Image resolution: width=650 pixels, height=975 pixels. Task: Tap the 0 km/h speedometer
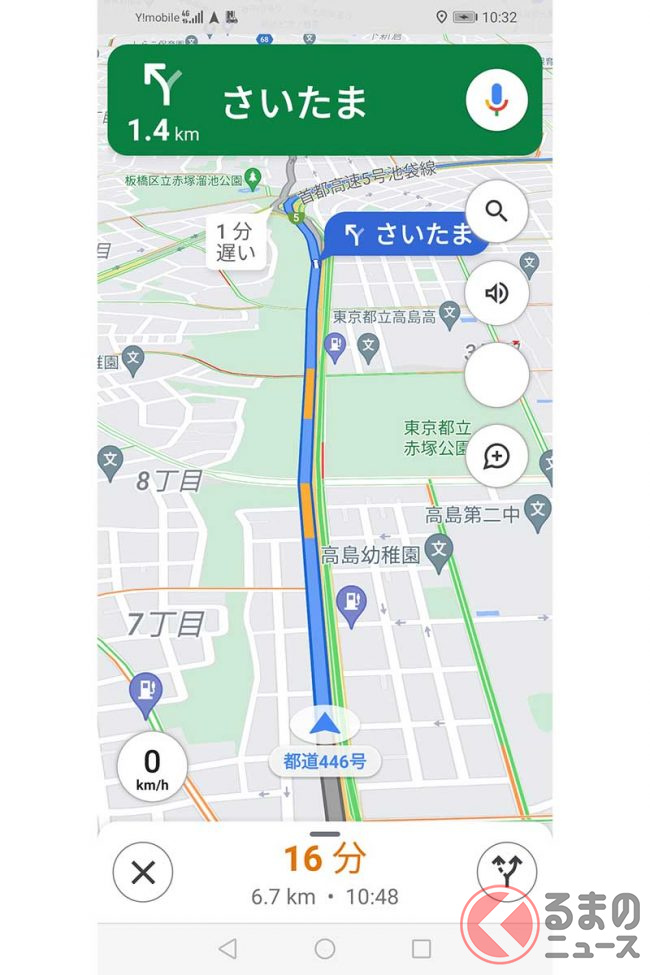151,768
